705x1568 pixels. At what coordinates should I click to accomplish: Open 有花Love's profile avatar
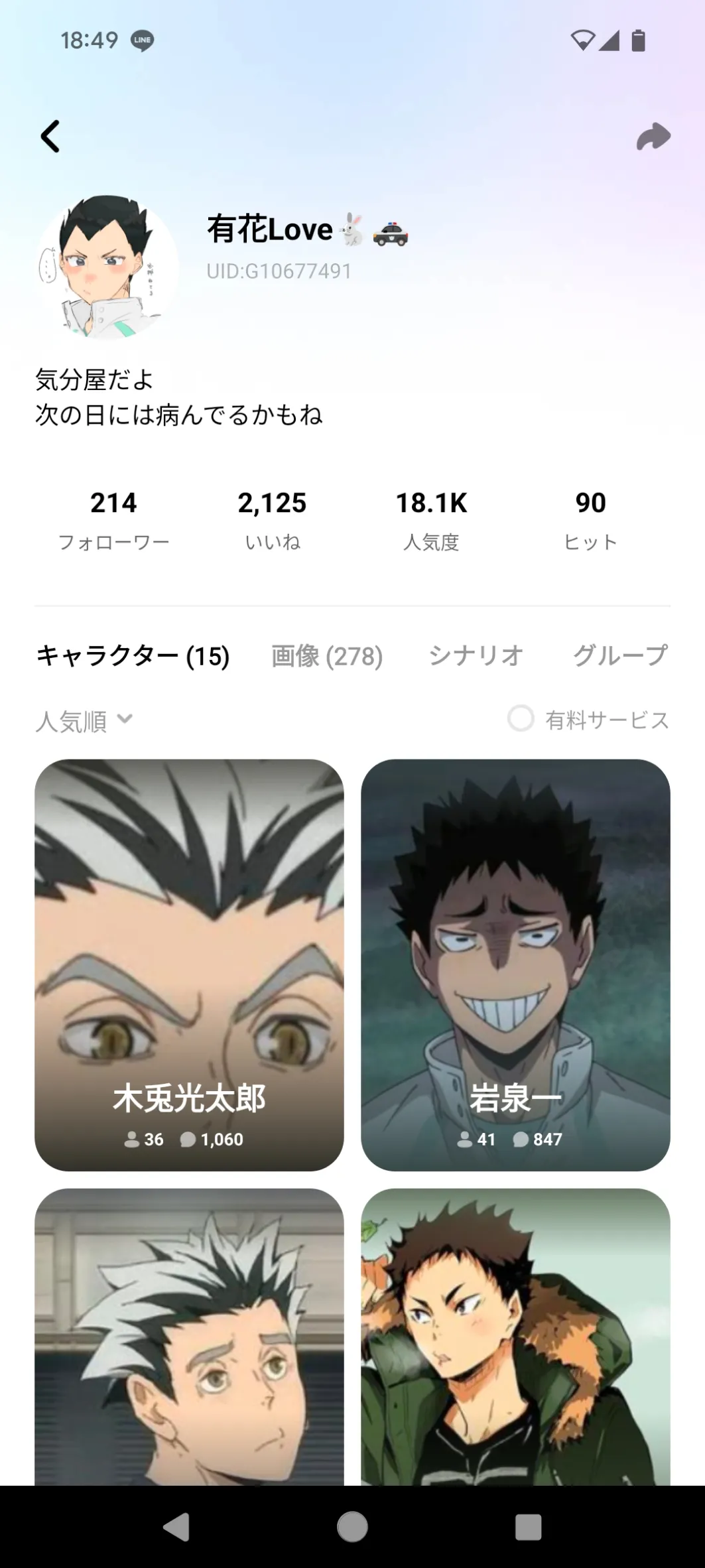pos(106,267)
